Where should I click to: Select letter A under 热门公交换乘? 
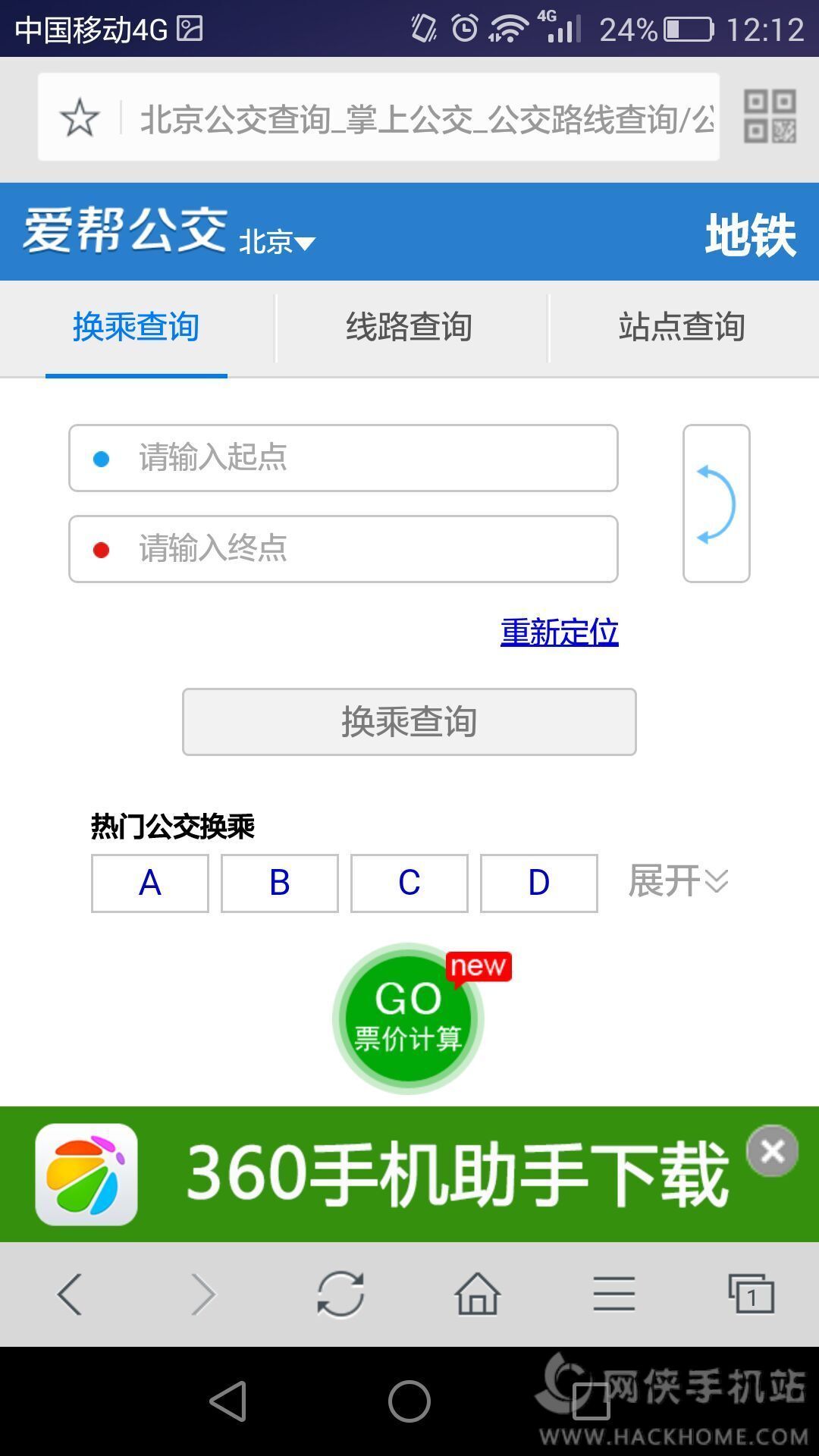[x=150, y=883]
